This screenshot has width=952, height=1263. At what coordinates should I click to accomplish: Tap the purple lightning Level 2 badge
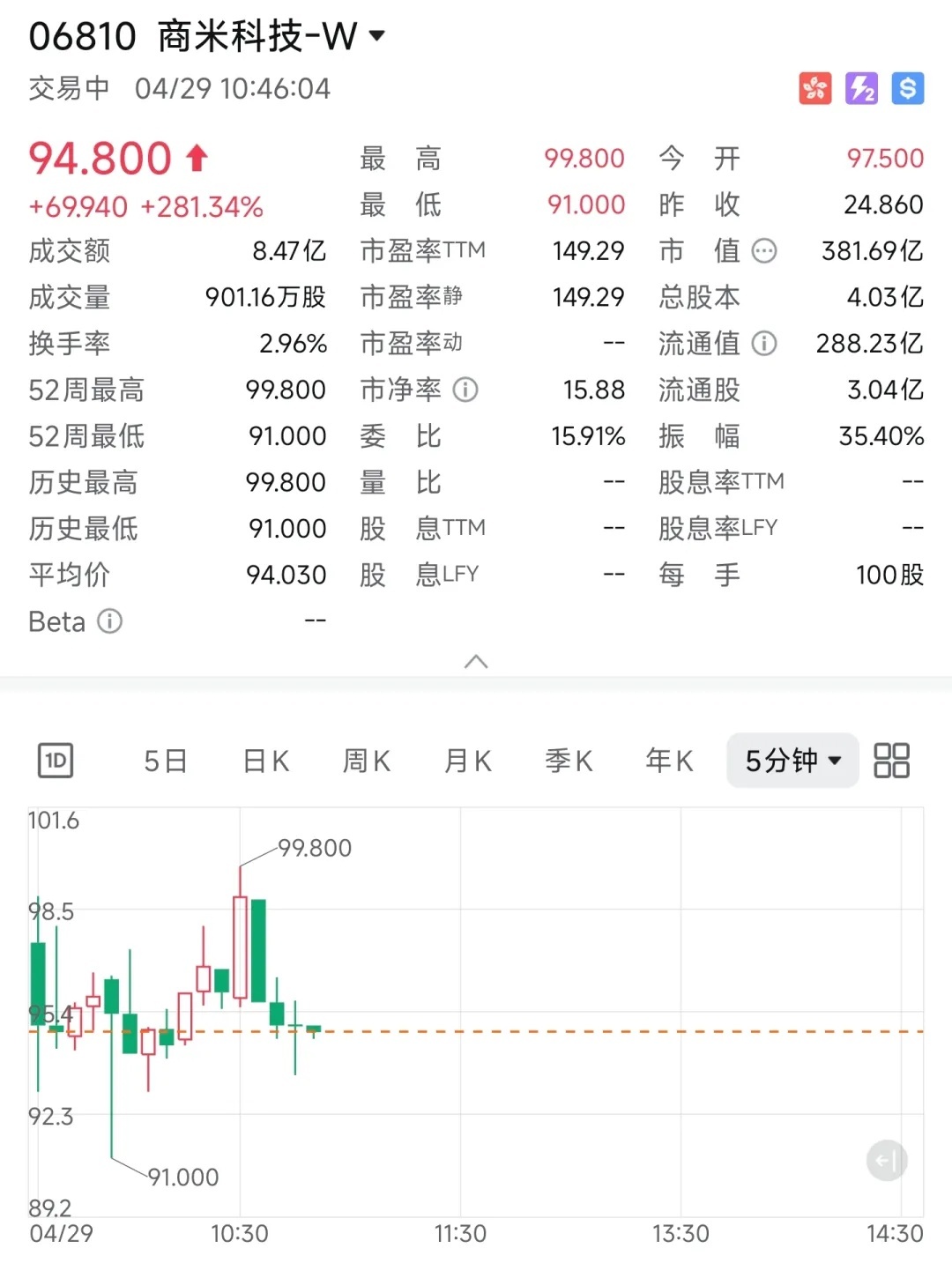click(x=861, y=88)
